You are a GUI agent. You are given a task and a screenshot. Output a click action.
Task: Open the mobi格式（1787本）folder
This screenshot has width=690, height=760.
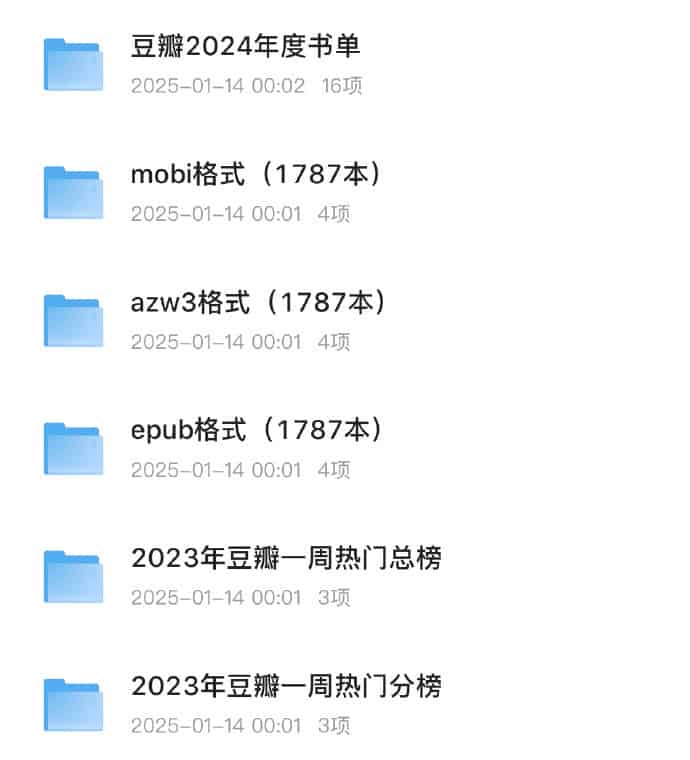point(256,174)
